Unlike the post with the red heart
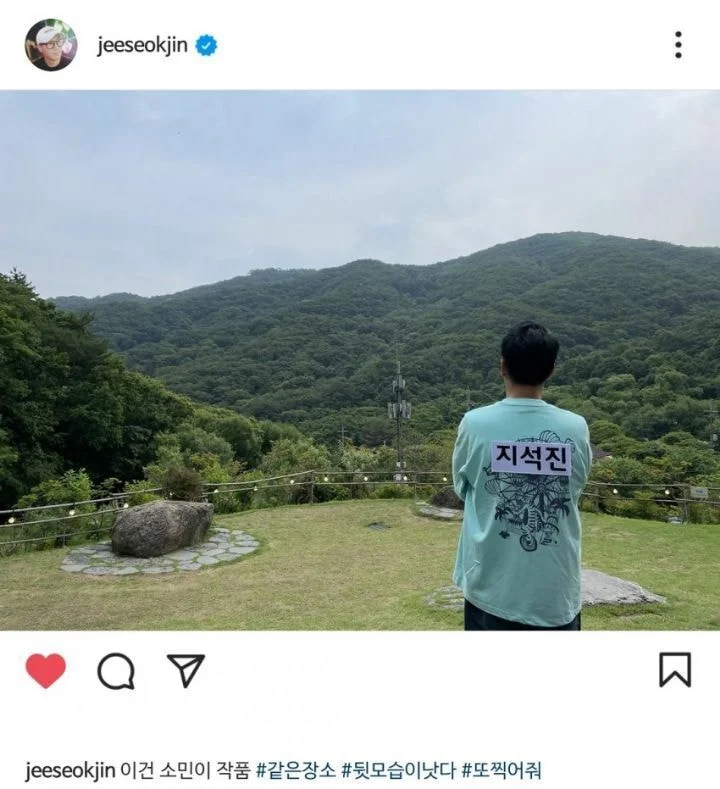Image resolution: width=720 pixels, height=789 pixels. (x=46, y=671)
